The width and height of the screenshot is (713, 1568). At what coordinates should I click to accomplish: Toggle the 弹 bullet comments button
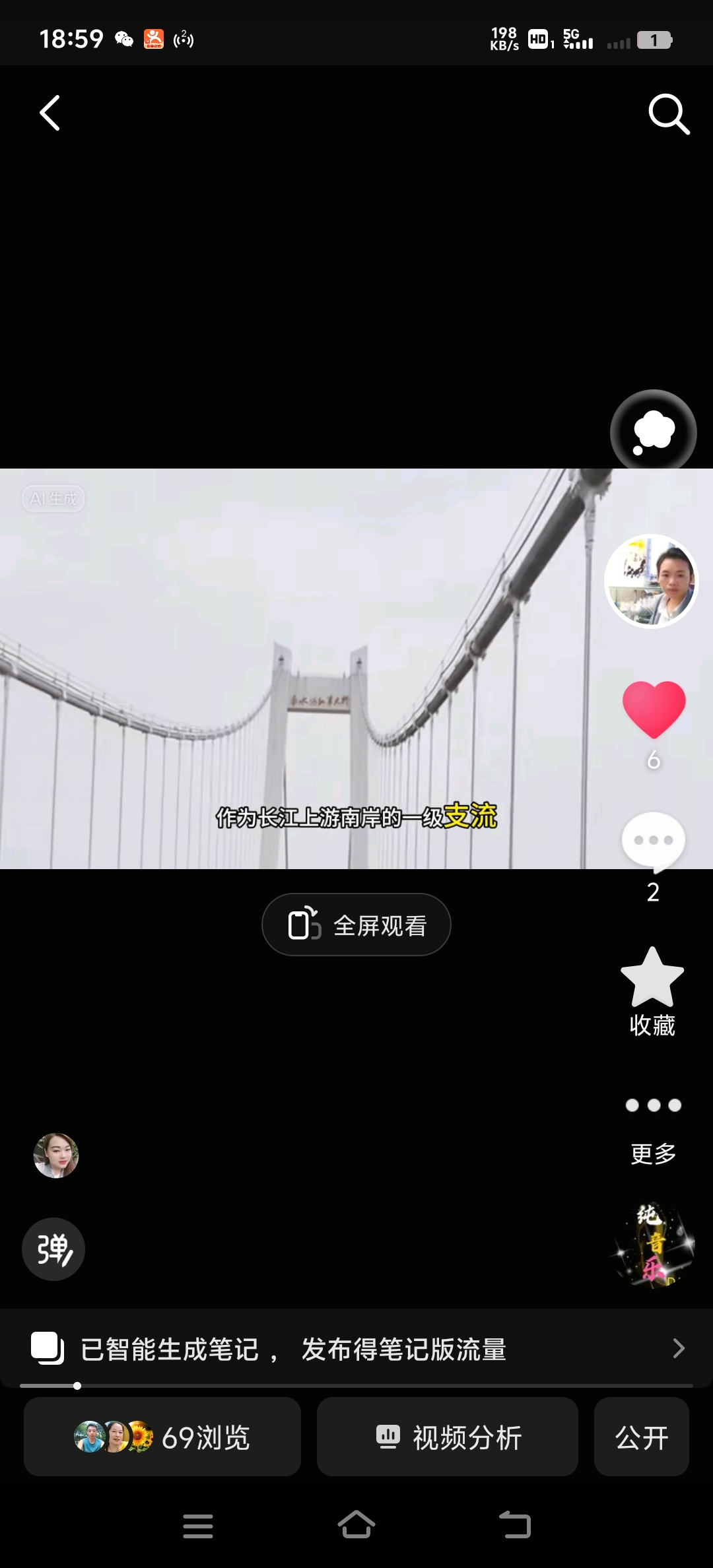pos(53,1249)
